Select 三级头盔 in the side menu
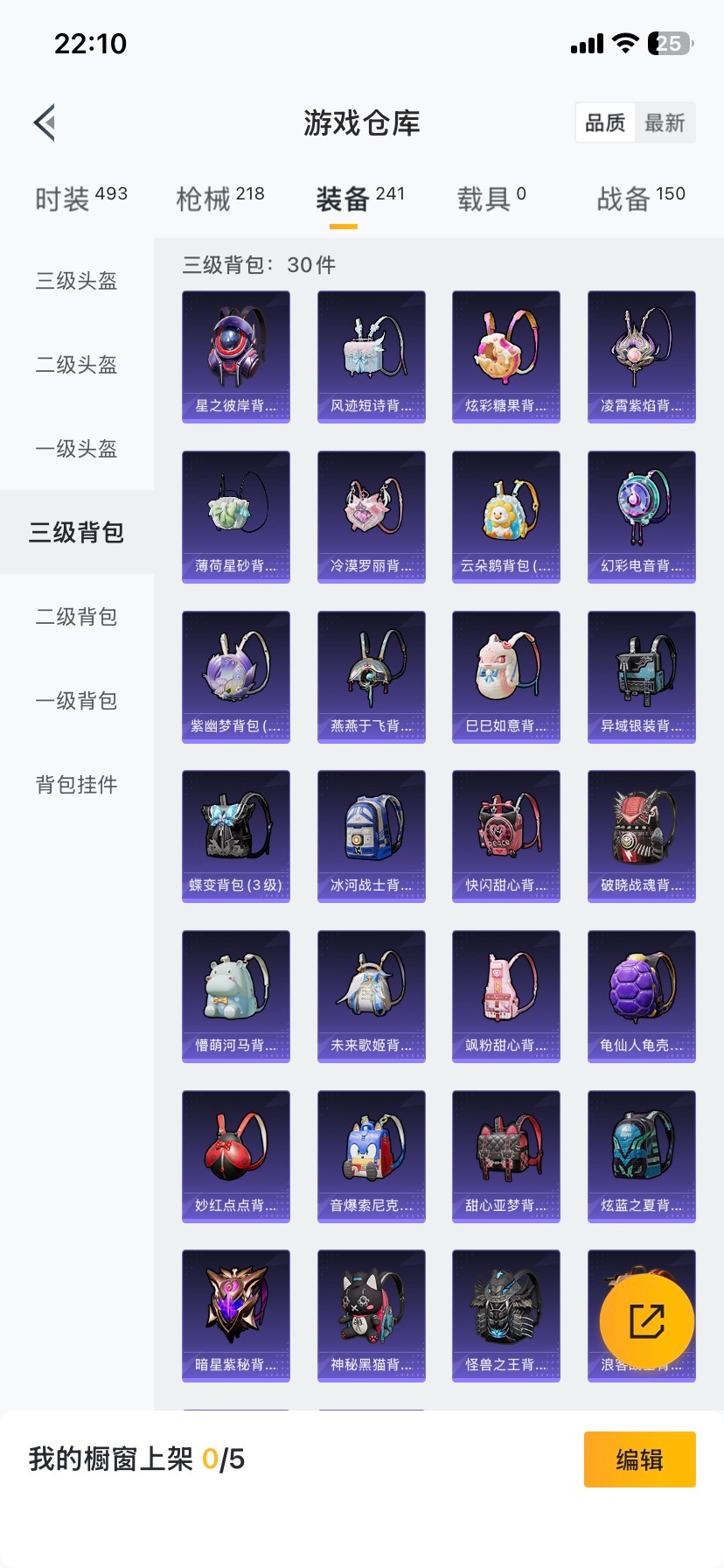 tap(77, 281)
